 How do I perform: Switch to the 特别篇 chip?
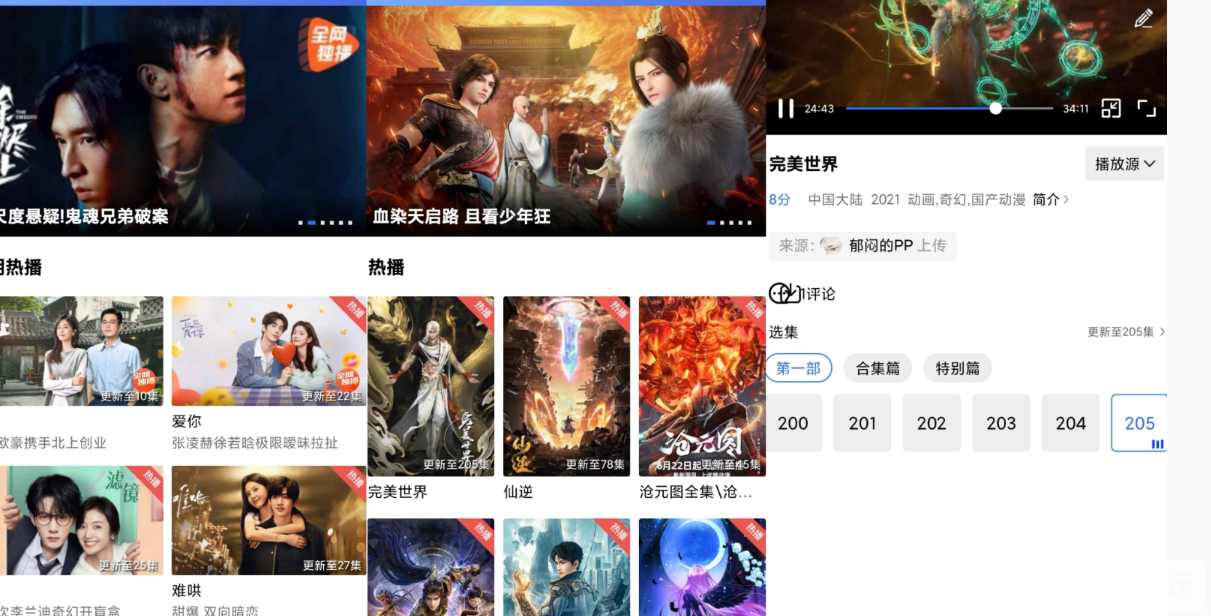[x=957, y=368]
